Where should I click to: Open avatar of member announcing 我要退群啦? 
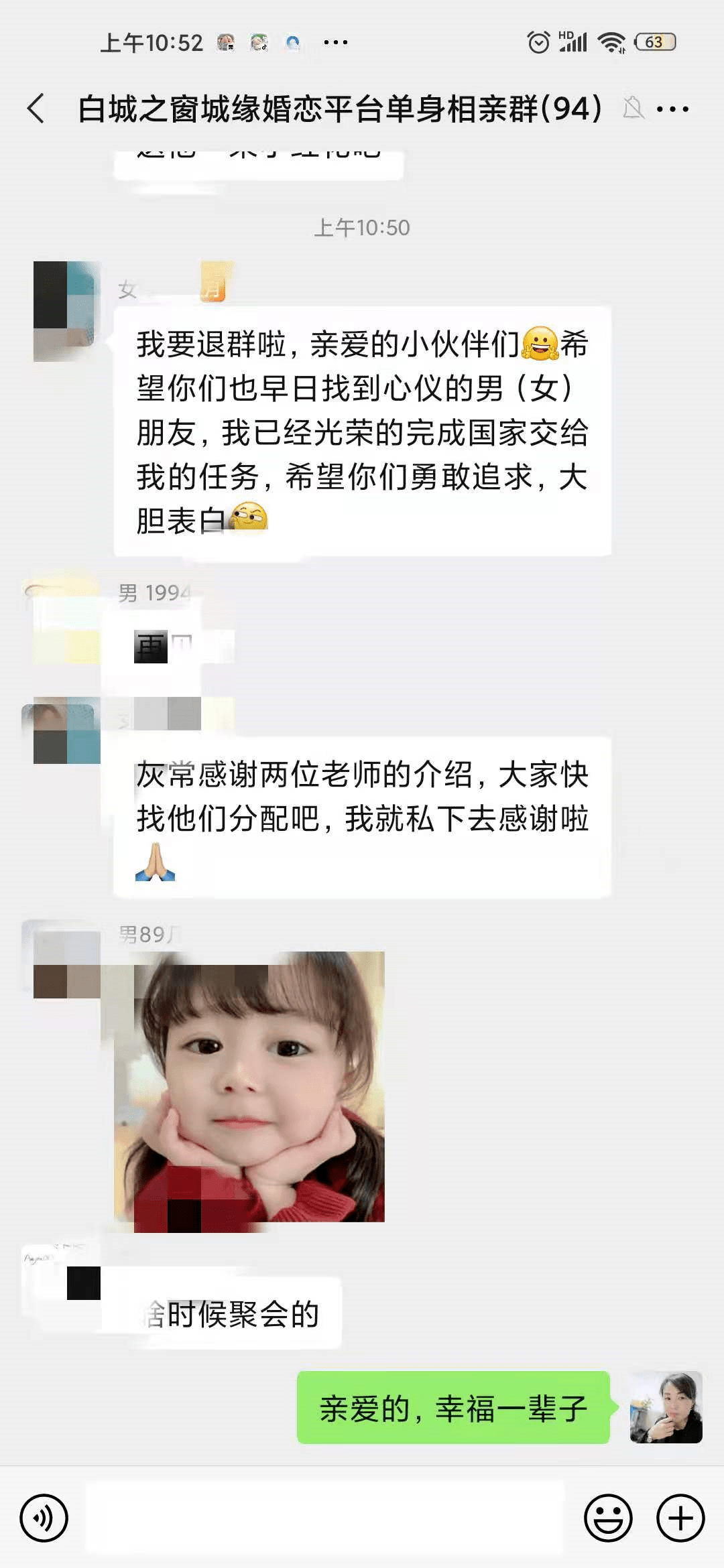pyautogui.click(x=66, y=311)
